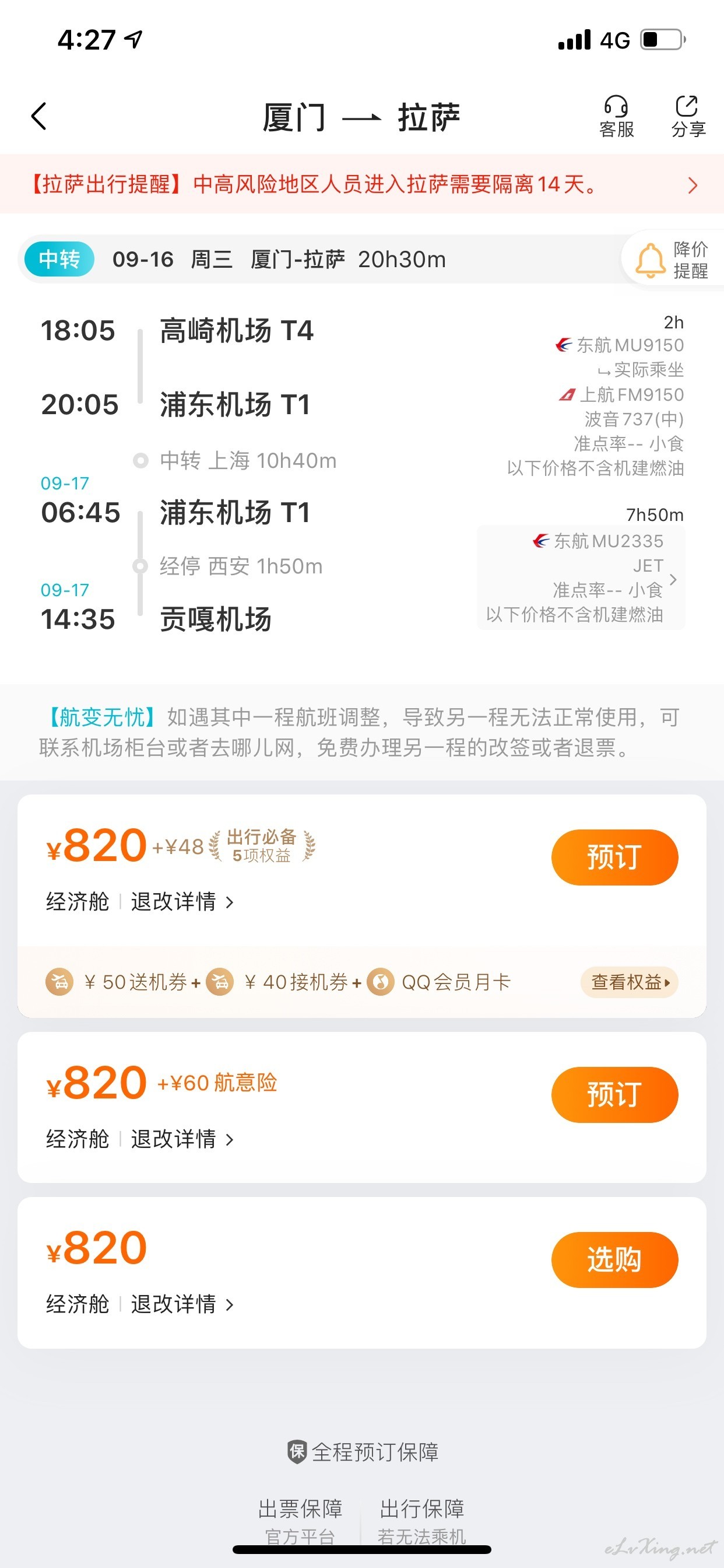Image resolution: width=724 pixels, height=1568 pixels.
Task: Open 客服 customer service
Action: click(616, 117)
